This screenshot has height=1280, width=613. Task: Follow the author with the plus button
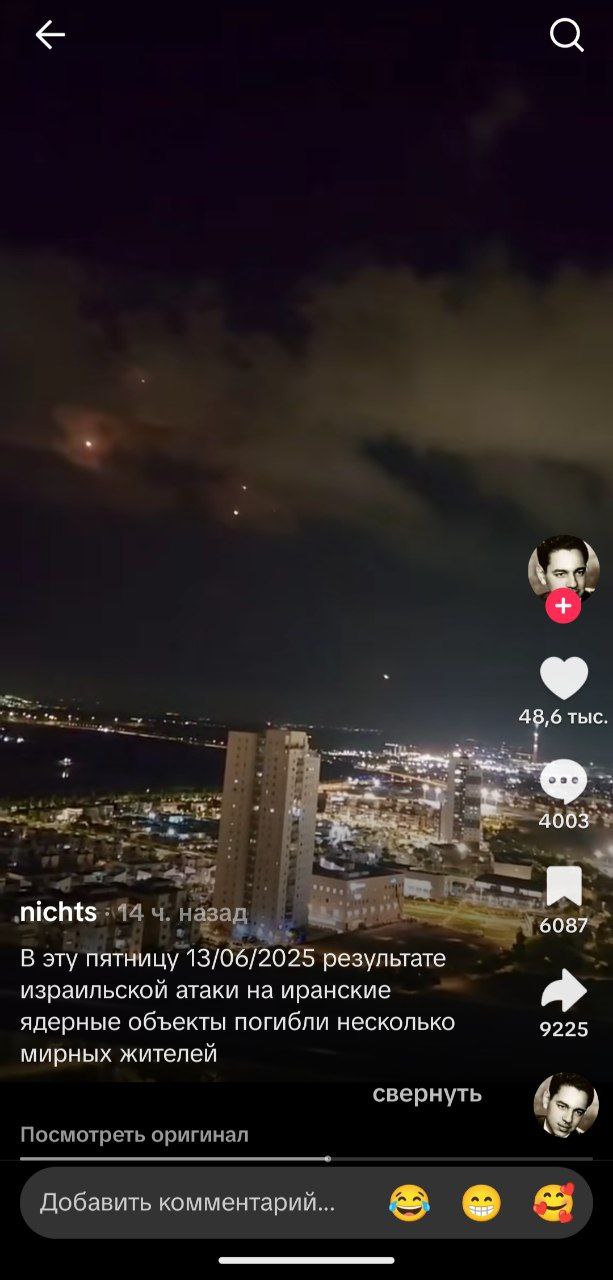tap(563, 606)
